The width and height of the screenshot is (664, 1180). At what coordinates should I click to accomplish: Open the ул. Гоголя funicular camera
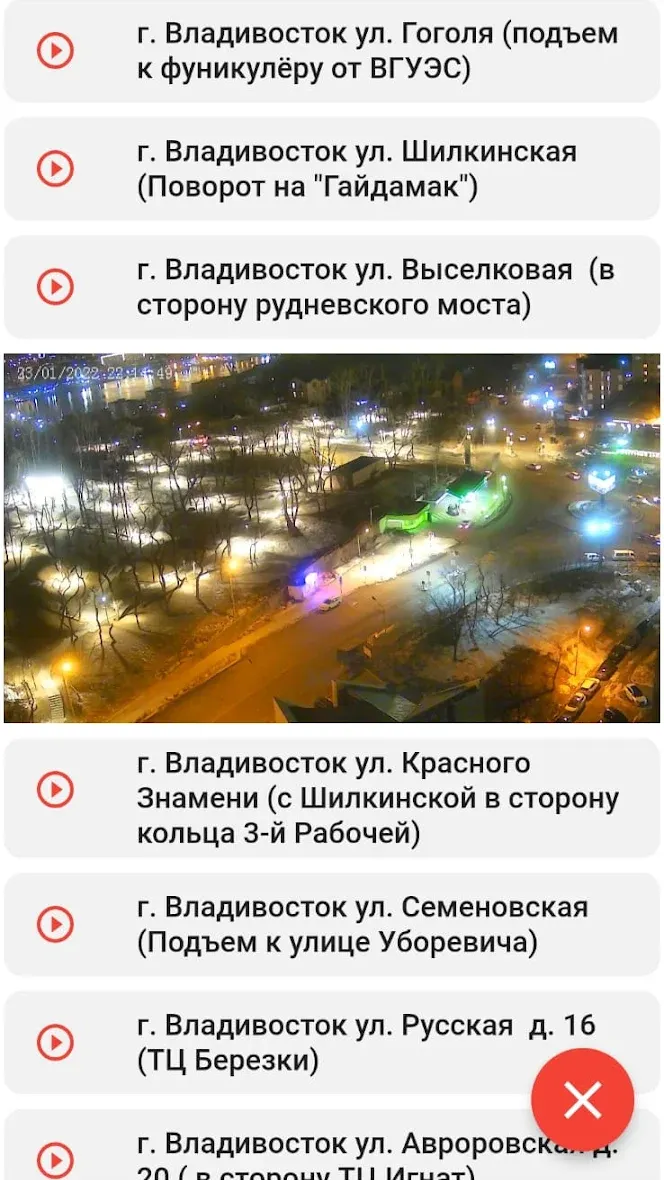(332, 51)
